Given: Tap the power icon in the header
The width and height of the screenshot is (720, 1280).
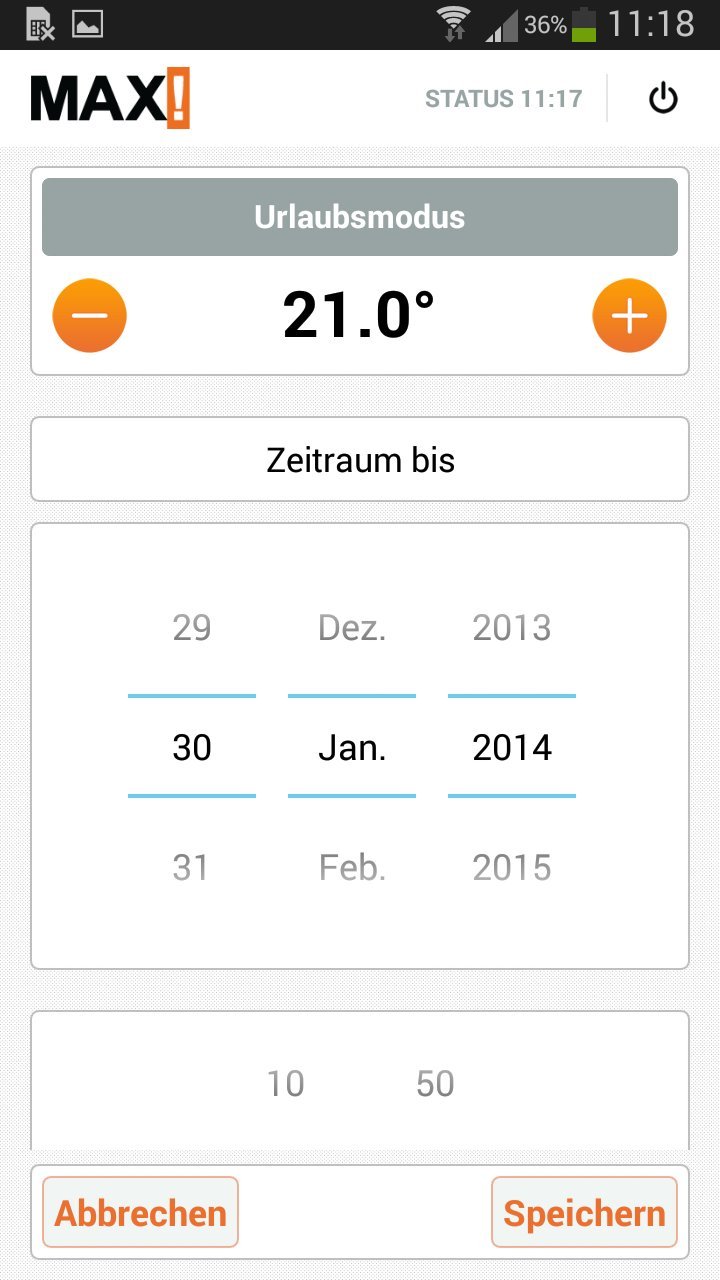Looking at the screenshot, I should [663, 98].
